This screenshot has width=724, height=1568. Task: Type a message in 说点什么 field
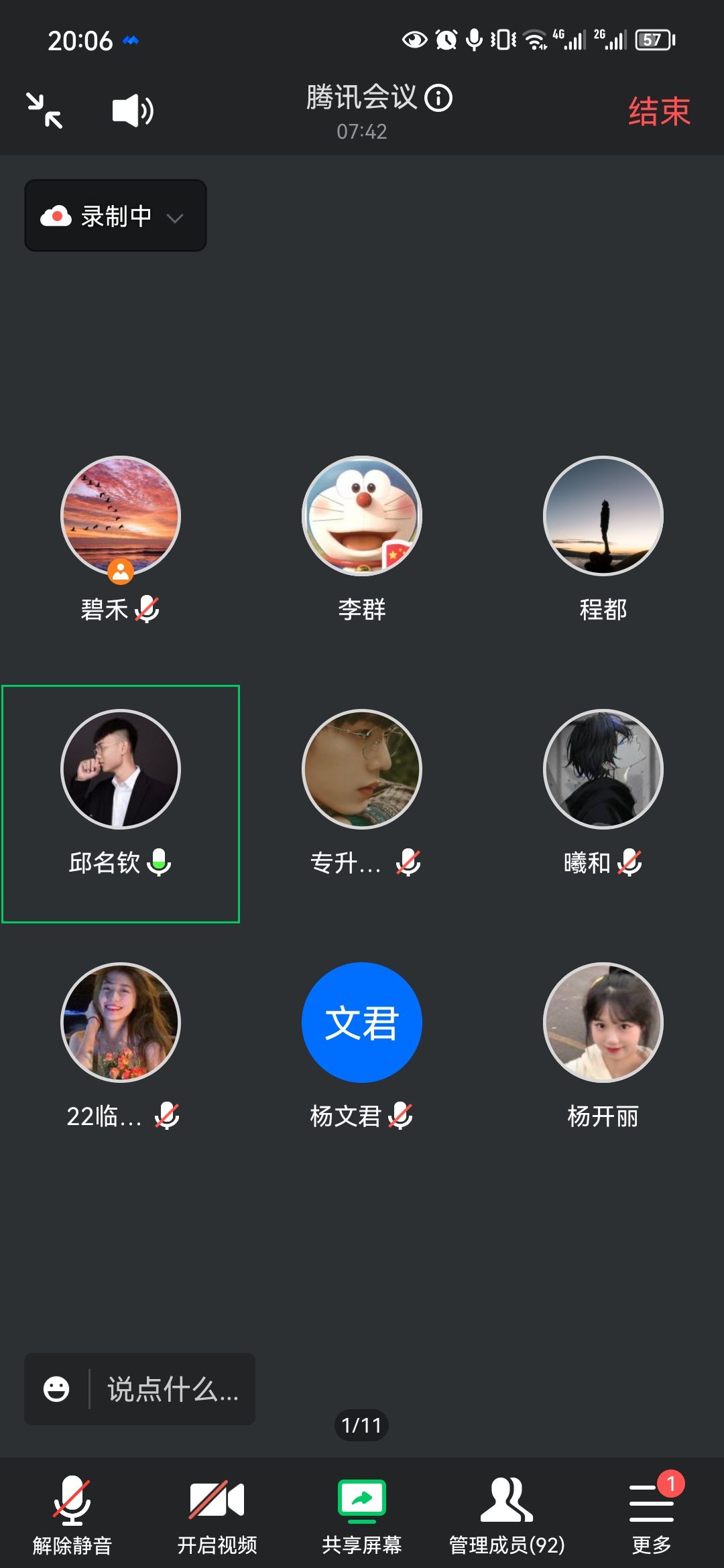173,1388
